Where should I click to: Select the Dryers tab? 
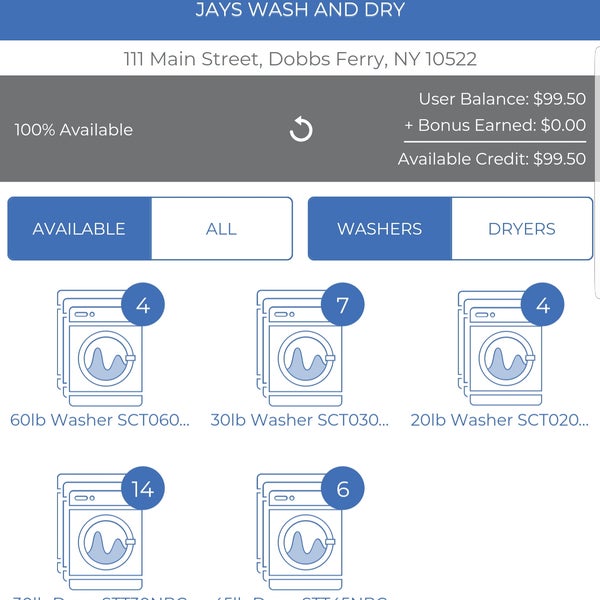[521, 228]
